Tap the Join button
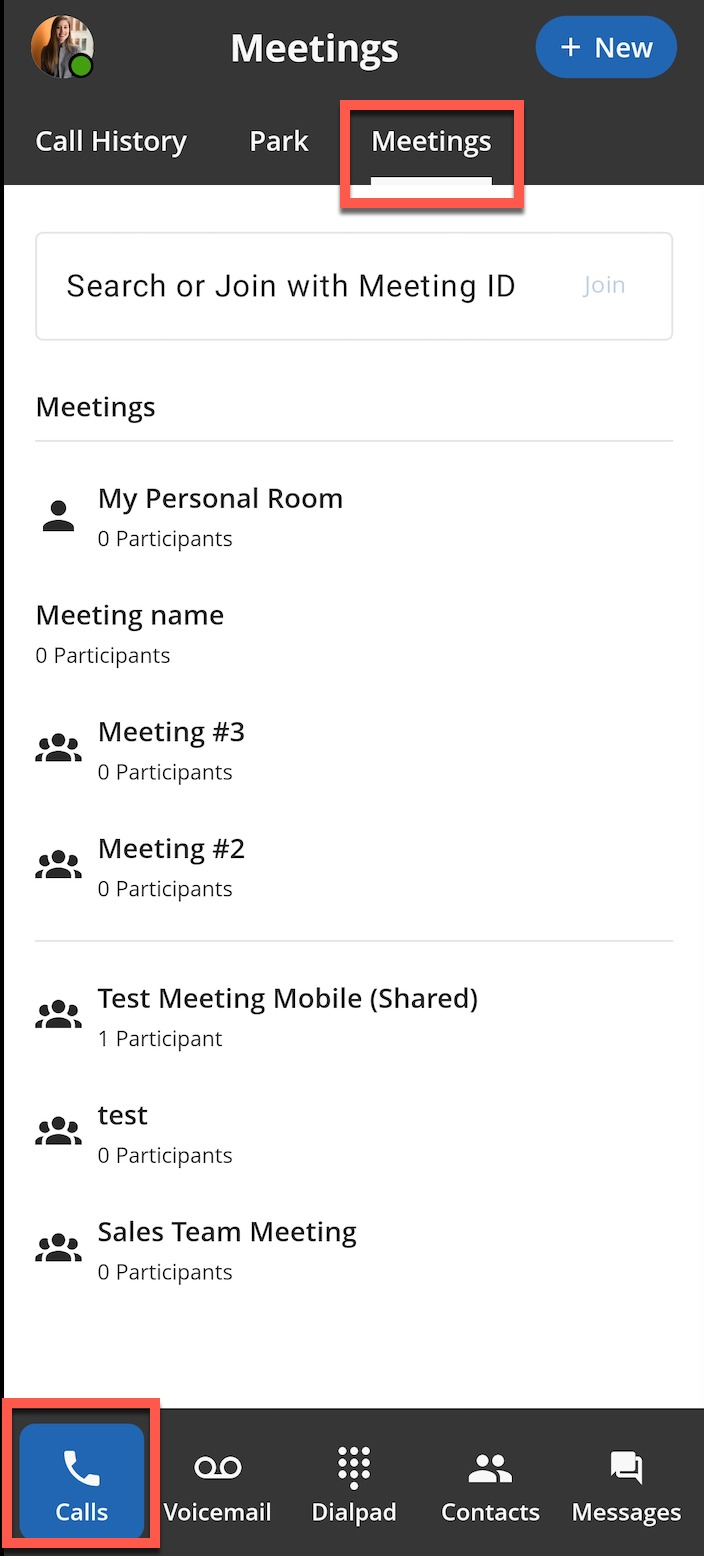Image resolution: width=704 pixels, height=1556 pixels. tap(604, 286)
